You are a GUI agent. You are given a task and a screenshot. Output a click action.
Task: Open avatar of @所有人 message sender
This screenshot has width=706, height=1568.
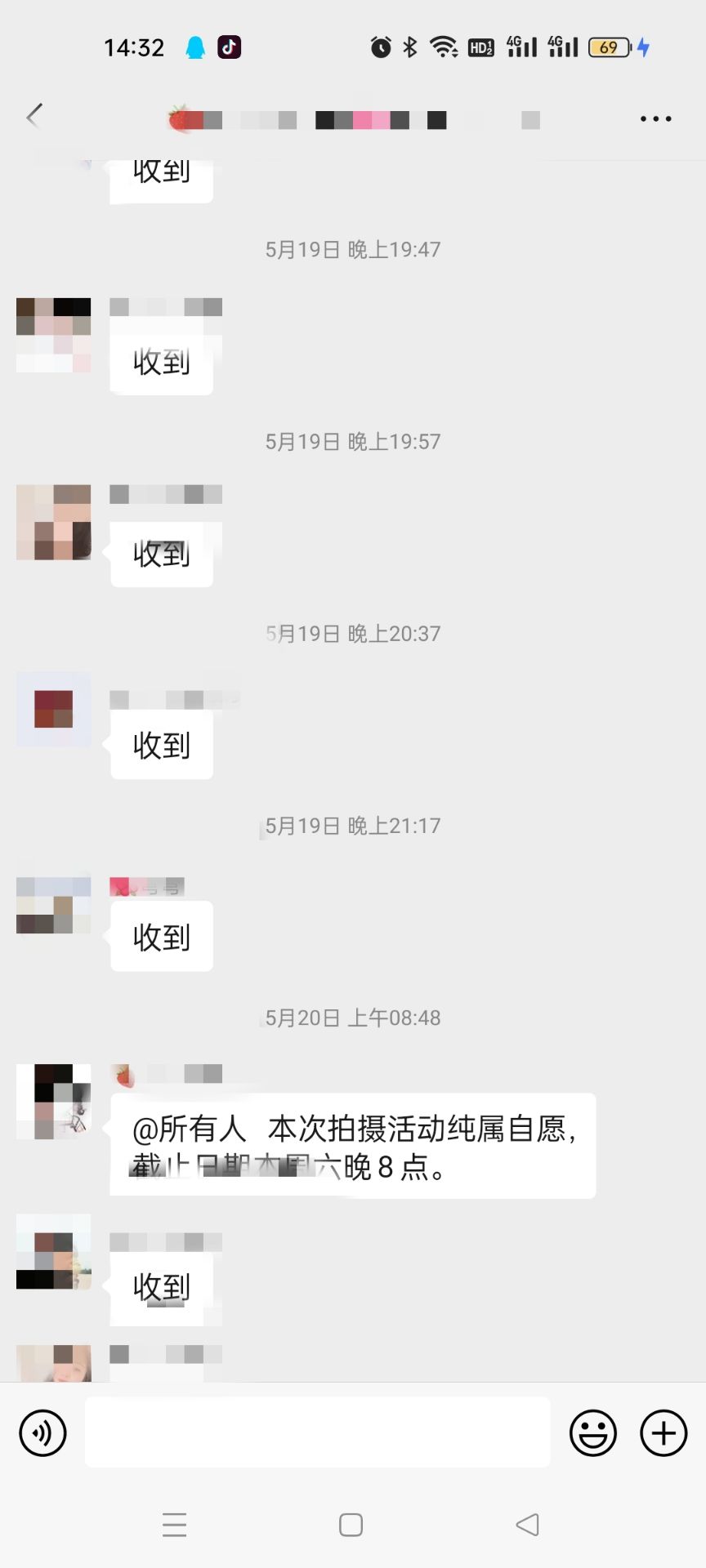tap(54, 1101)
